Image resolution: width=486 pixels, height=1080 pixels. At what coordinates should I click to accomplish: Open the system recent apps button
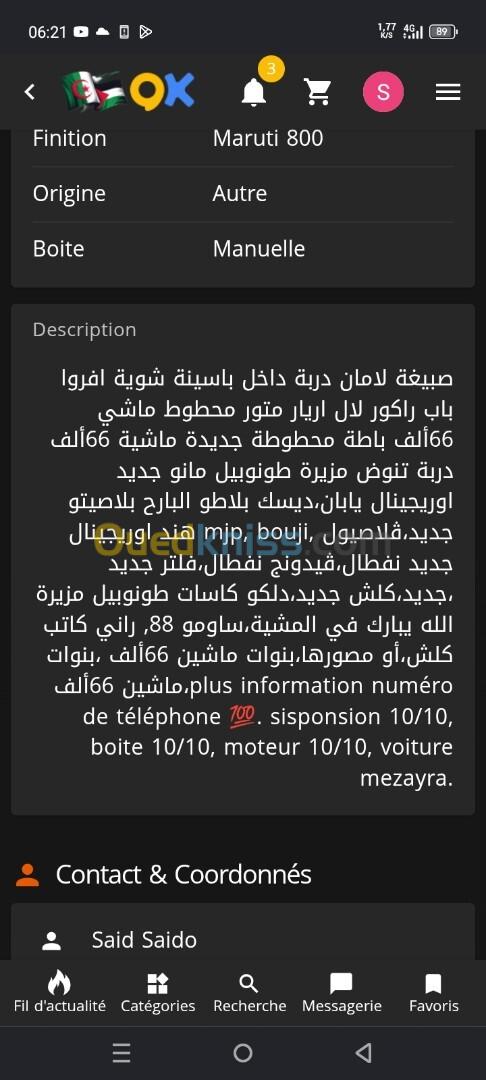click(121, 1052)
